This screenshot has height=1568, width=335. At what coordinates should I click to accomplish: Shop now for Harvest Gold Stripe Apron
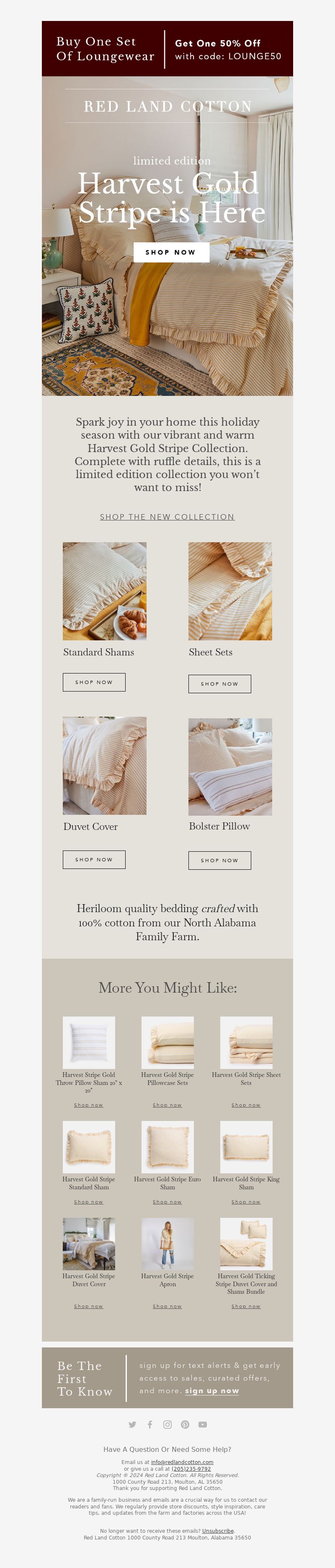[x=167, y=1306]
